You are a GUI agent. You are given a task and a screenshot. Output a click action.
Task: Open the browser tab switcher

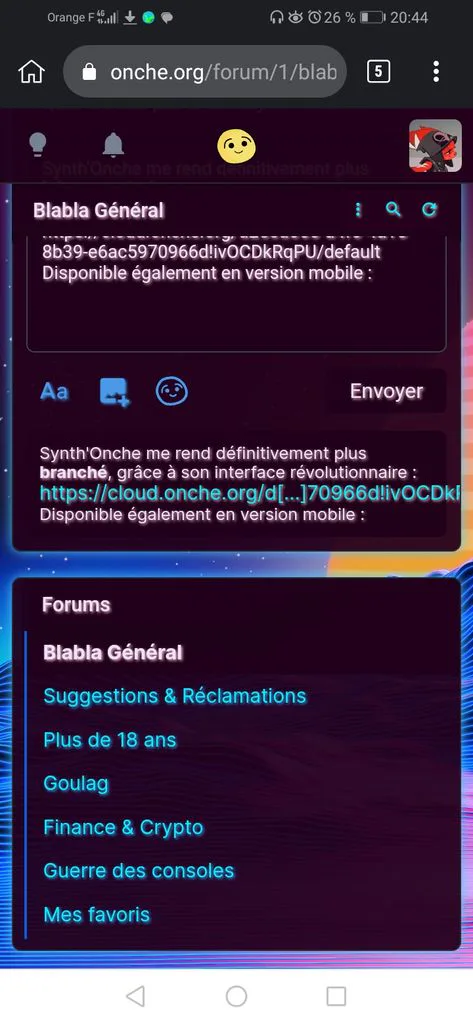(378, 71)
